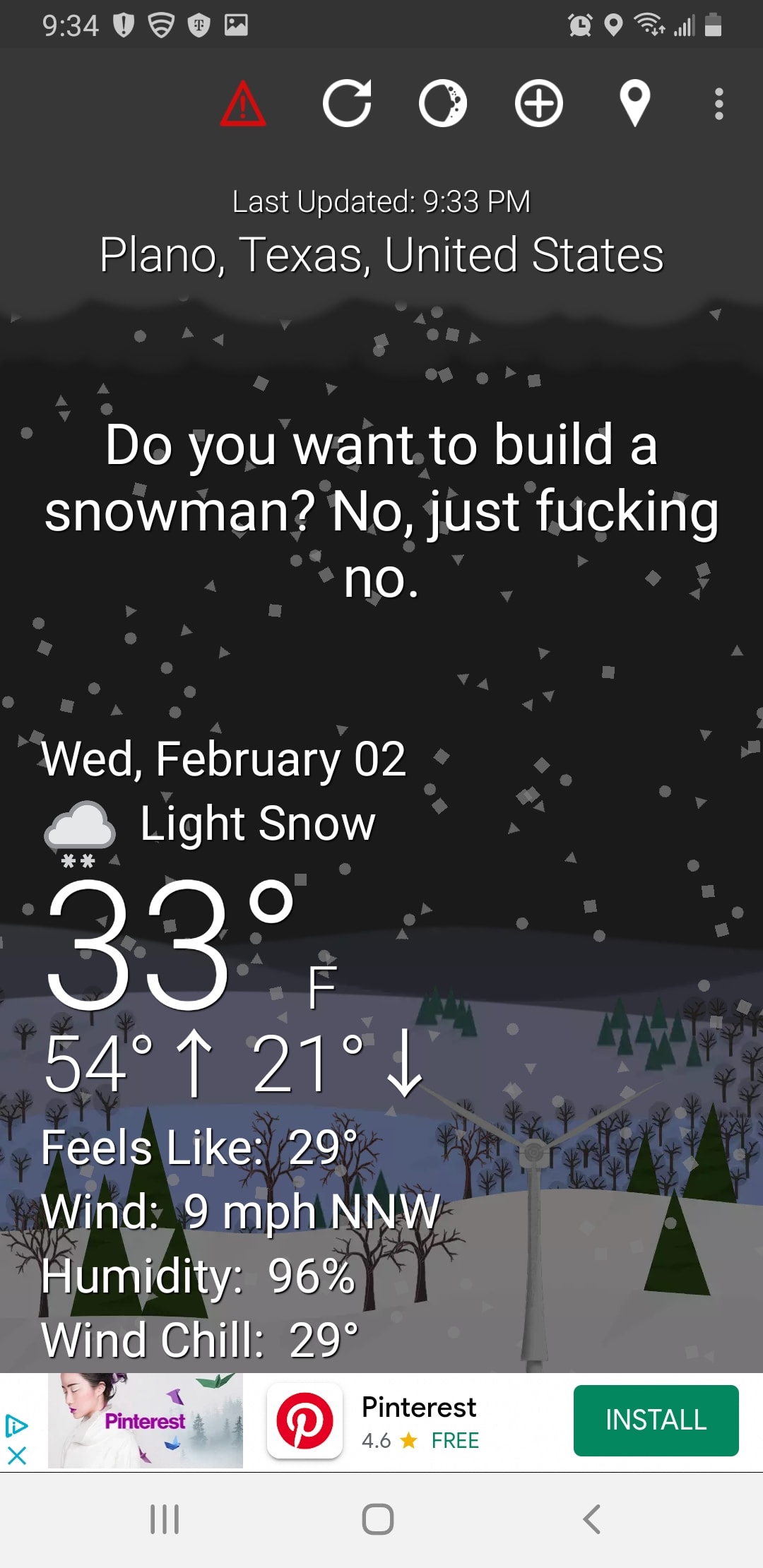Add a new location

pyautogui.click(x=539, y=104)
